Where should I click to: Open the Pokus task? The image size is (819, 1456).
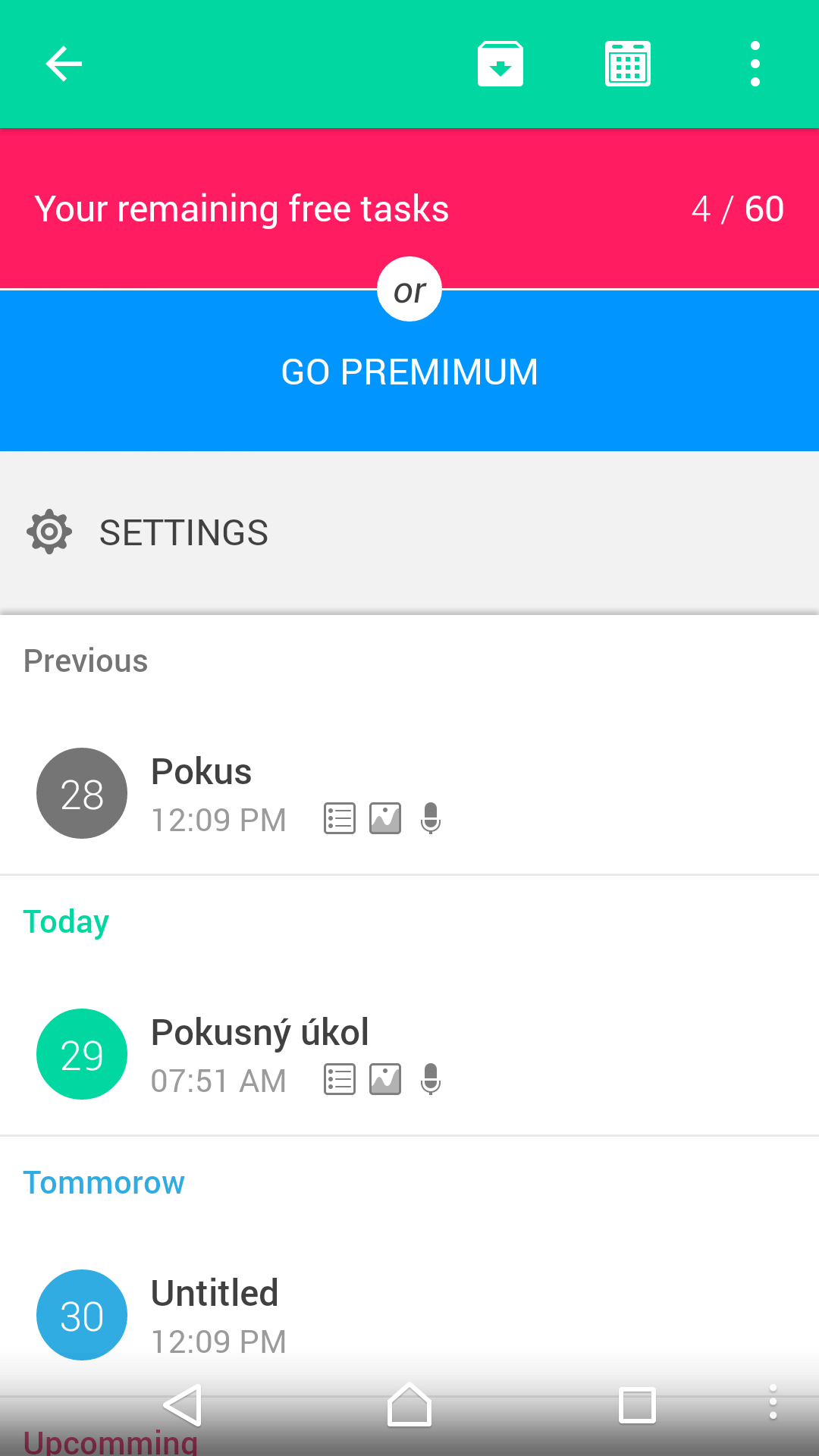click(409, 793)
